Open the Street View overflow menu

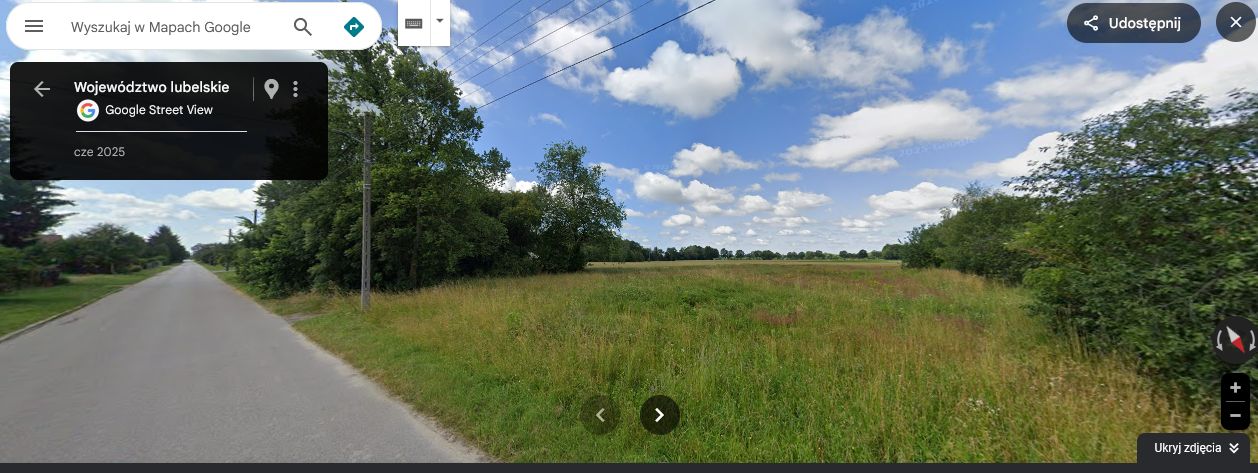coord(295,89)
